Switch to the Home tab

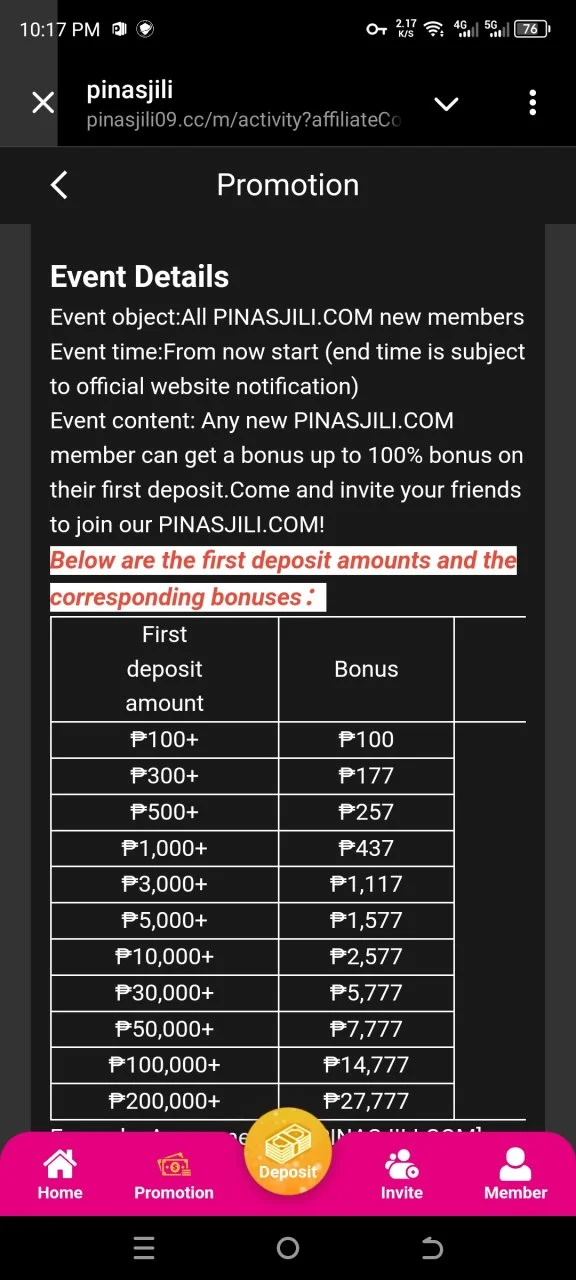click(x=60, y=1173)
